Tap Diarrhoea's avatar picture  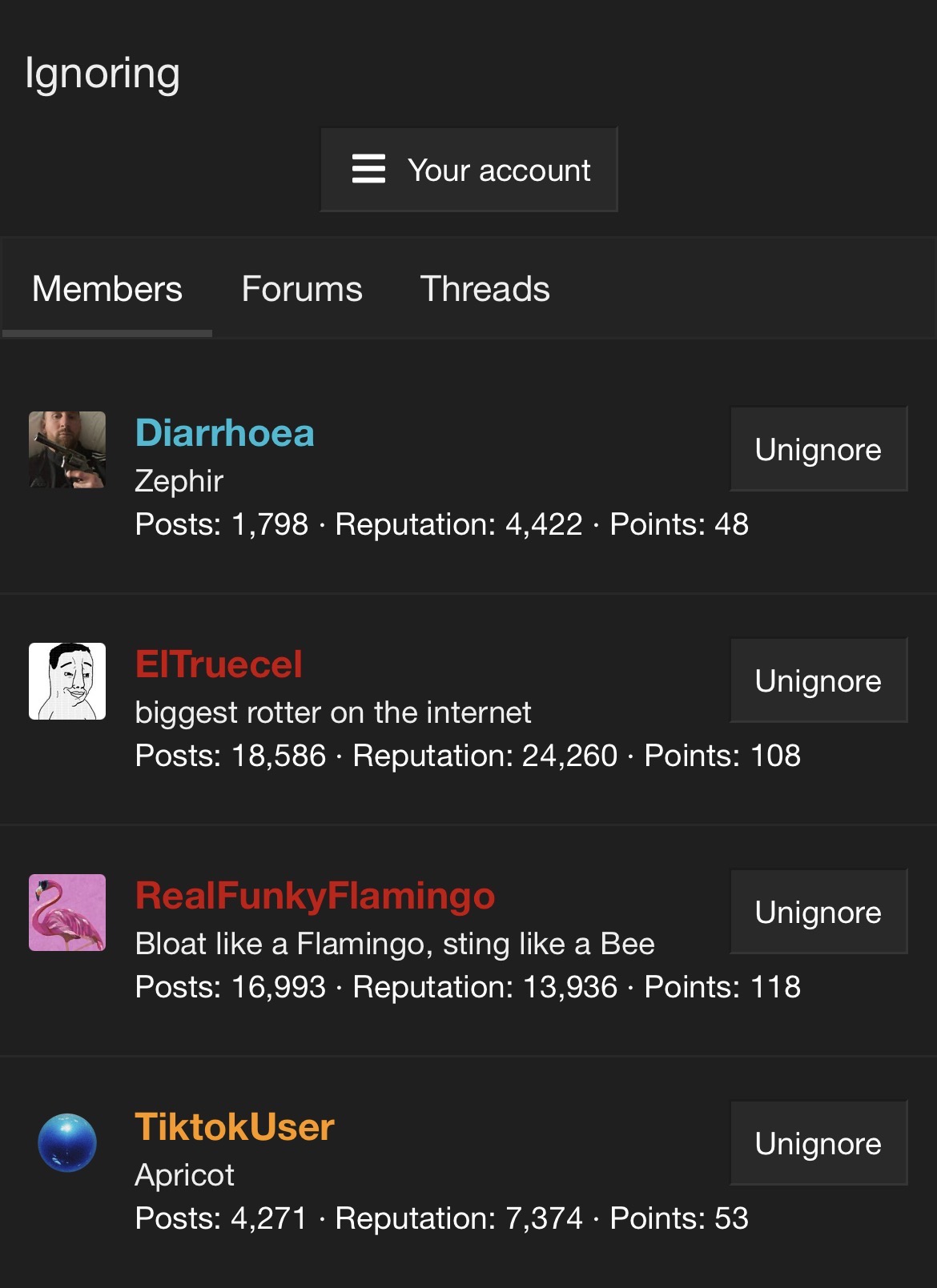click(67, 450)
